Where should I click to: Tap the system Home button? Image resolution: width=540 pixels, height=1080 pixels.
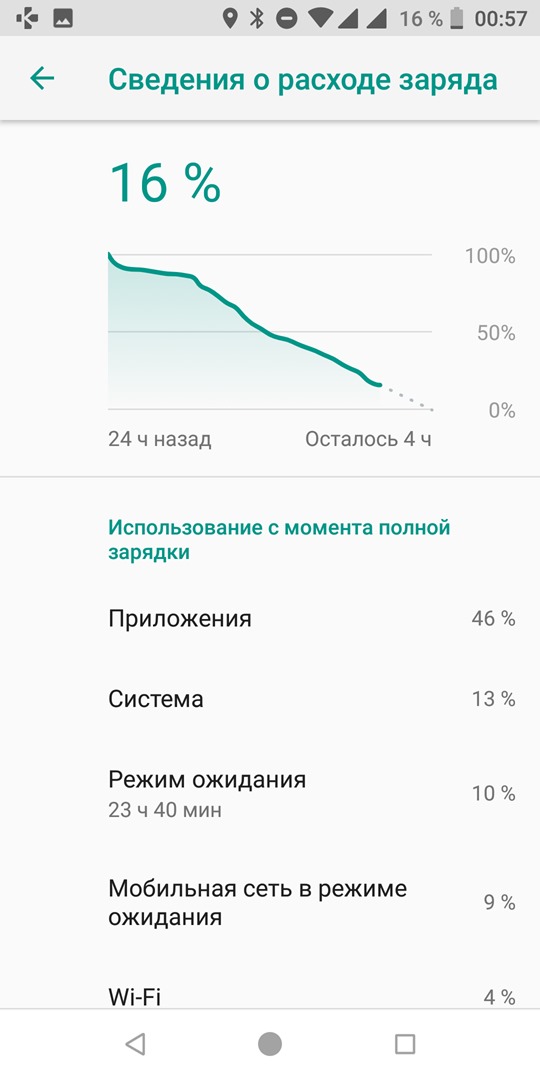[x=270, y=1044]
